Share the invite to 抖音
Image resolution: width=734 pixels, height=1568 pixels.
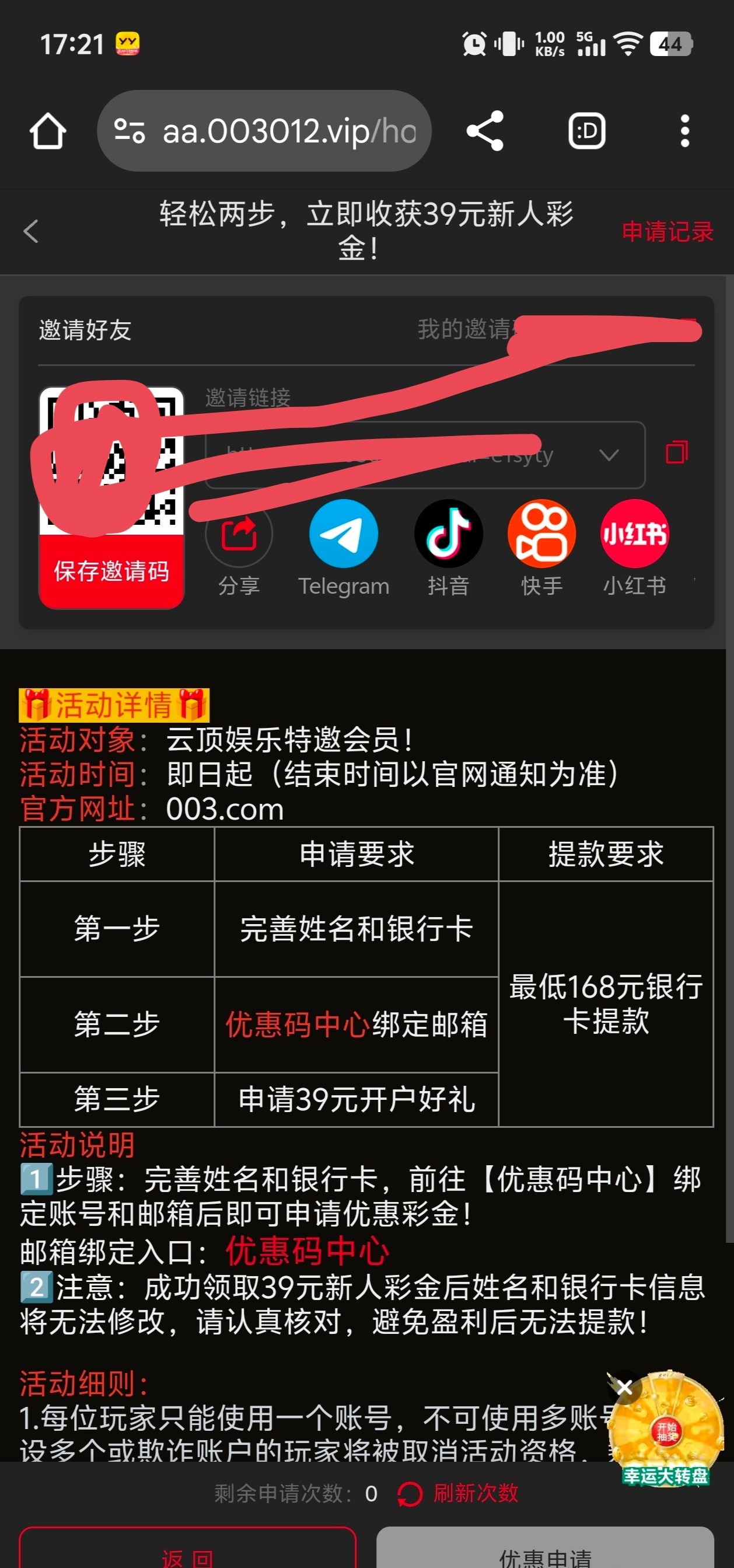(x=449, y=534)
